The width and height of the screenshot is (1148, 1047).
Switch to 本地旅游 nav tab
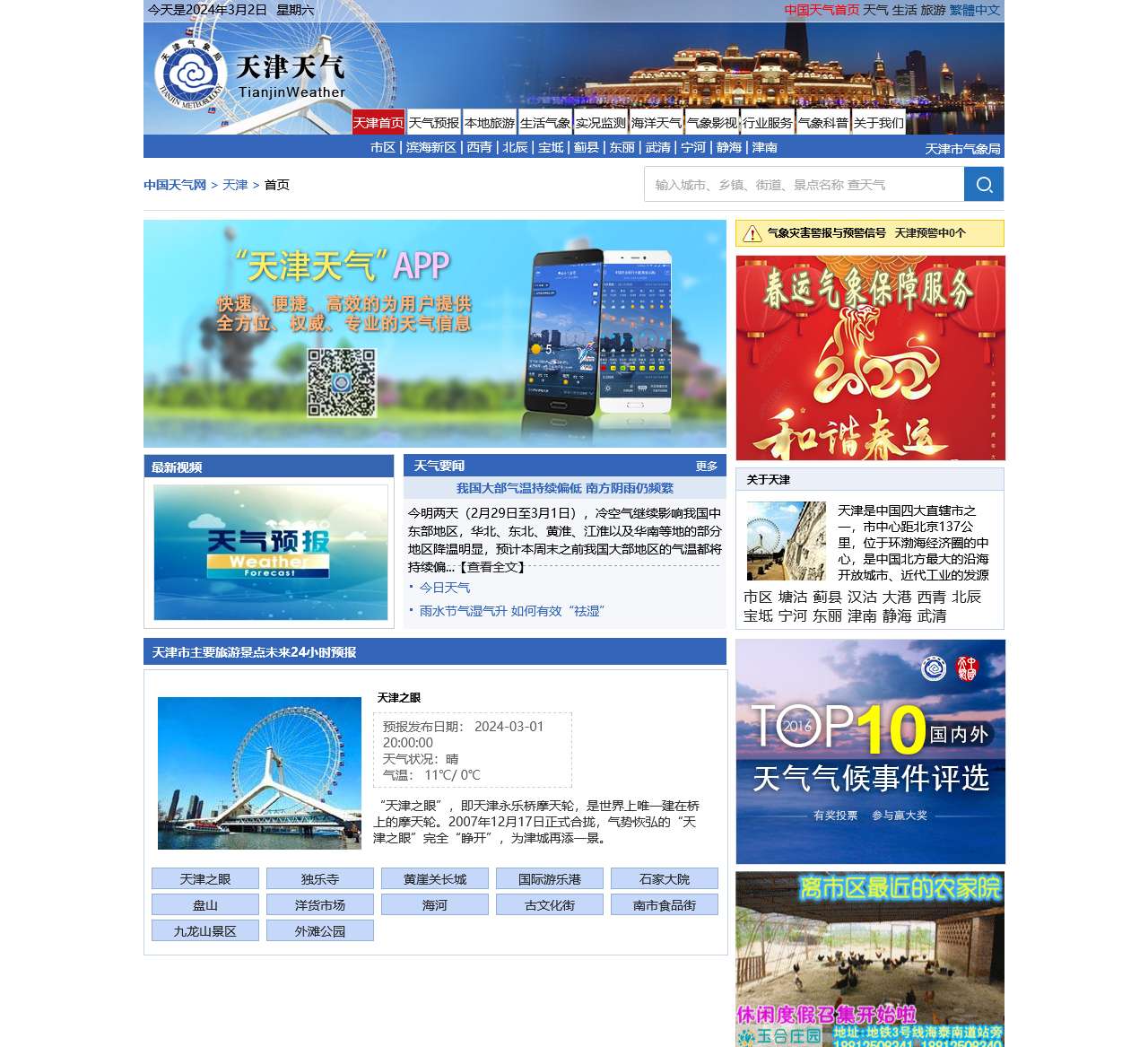pyautogui.click(x=490, y=123)
